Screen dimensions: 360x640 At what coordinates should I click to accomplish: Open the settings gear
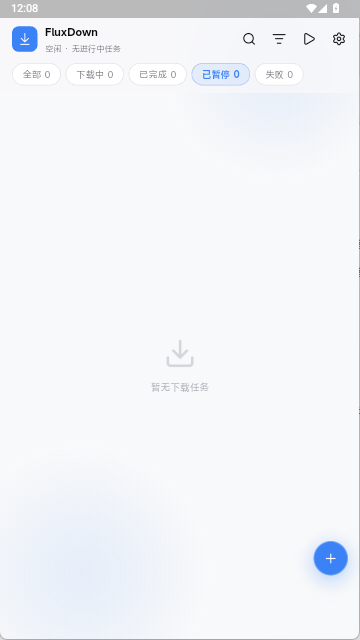pyautogui.click(x=339, y=39)
